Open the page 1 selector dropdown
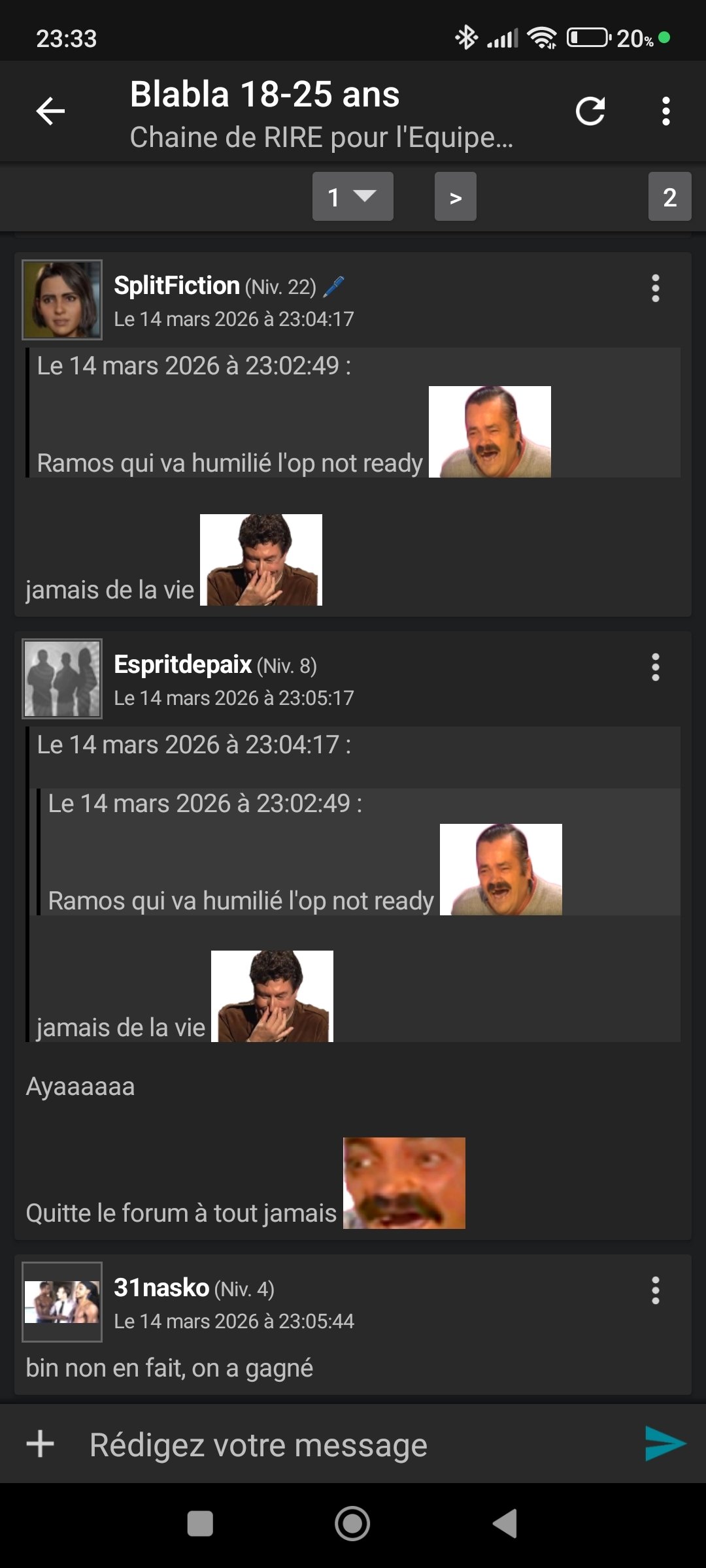 352,197
